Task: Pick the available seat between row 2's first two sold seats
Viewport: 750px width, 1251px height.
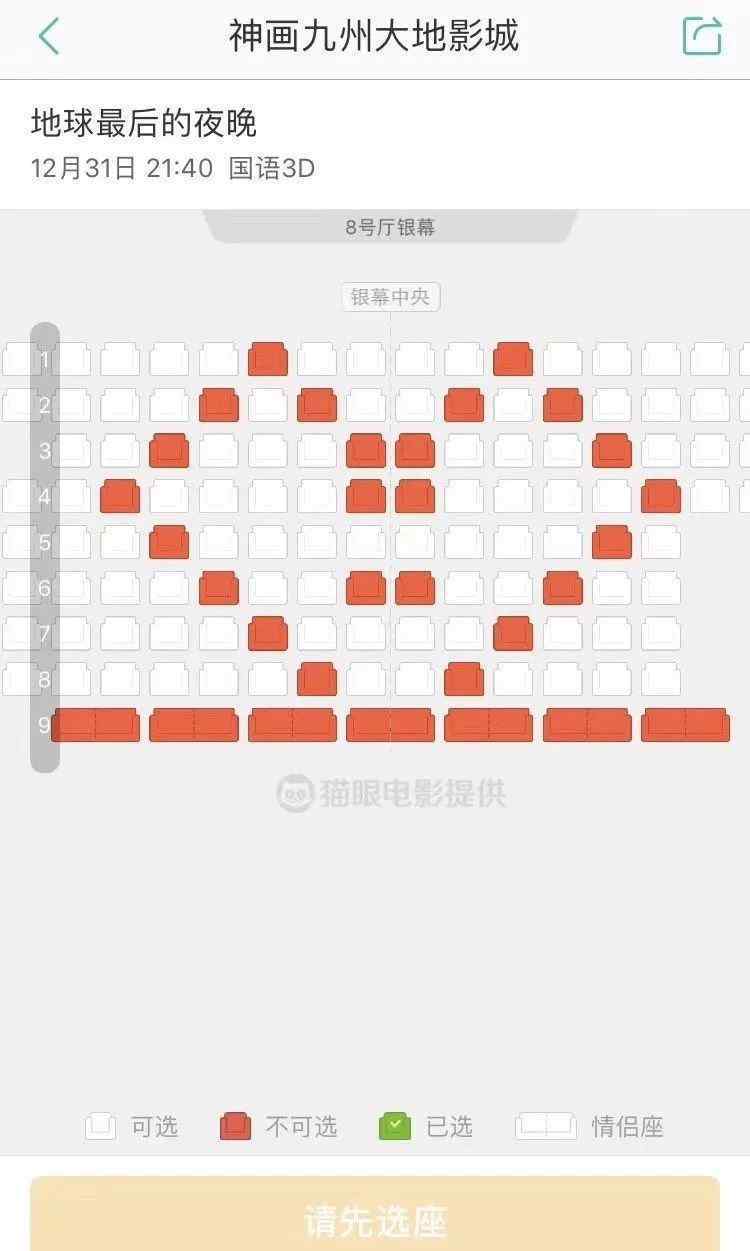Action: click(x=268, y=405)
